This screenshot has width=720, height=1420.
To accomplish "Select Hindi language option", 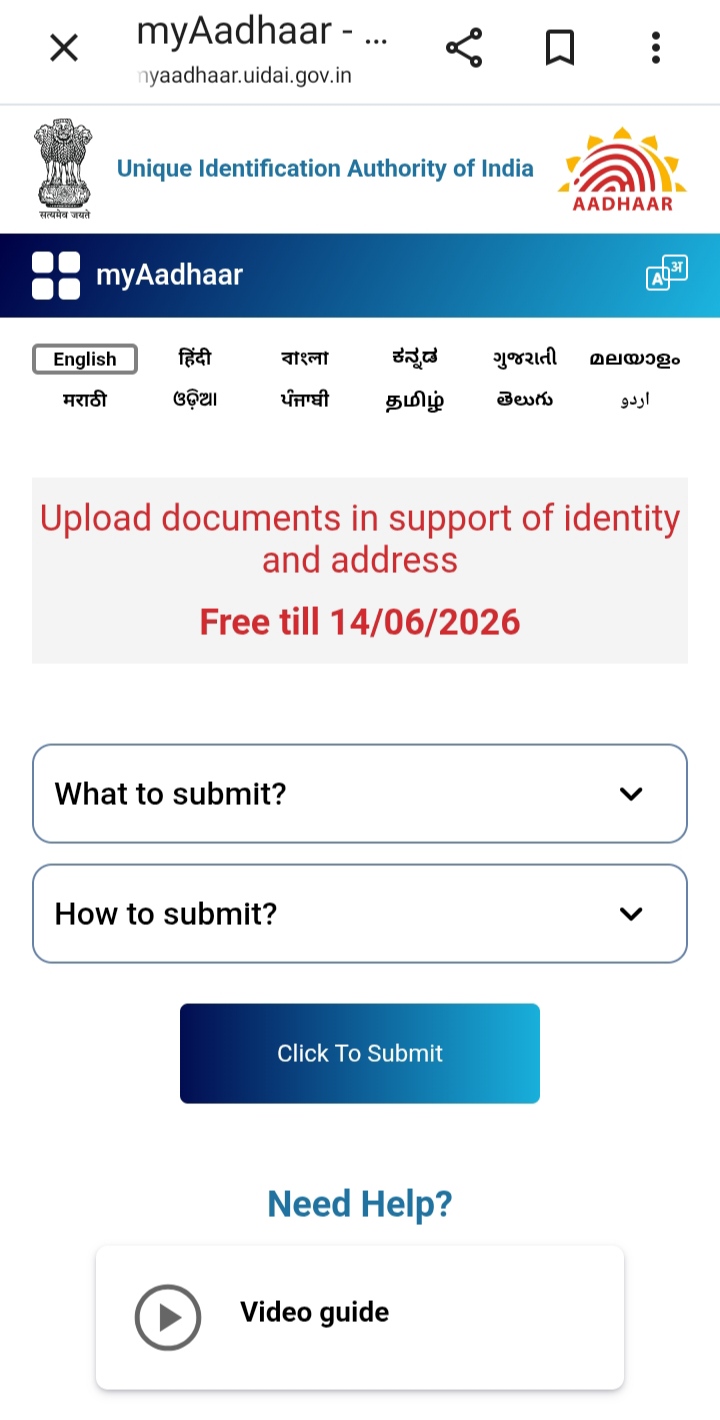I will [x=195, y=358].
